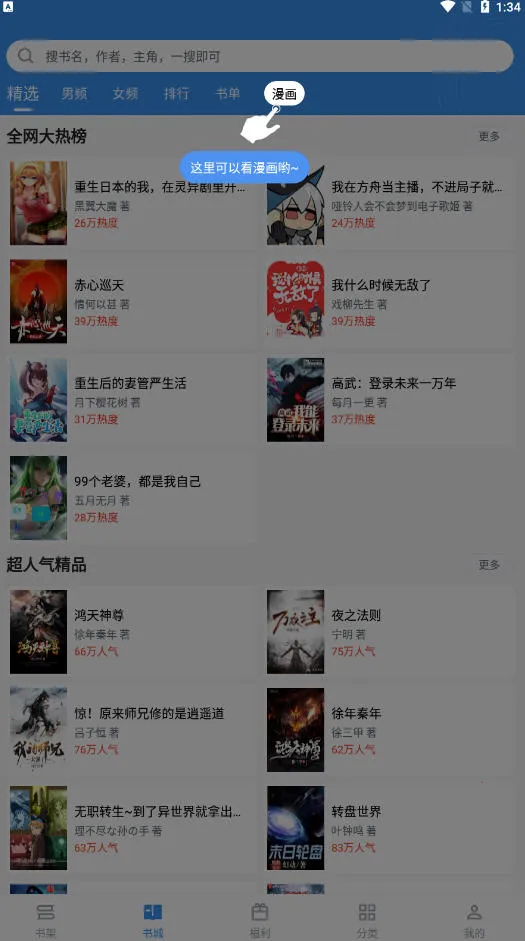Open the 分类 categories tab
525x941 pixels.
pos(367,921)
